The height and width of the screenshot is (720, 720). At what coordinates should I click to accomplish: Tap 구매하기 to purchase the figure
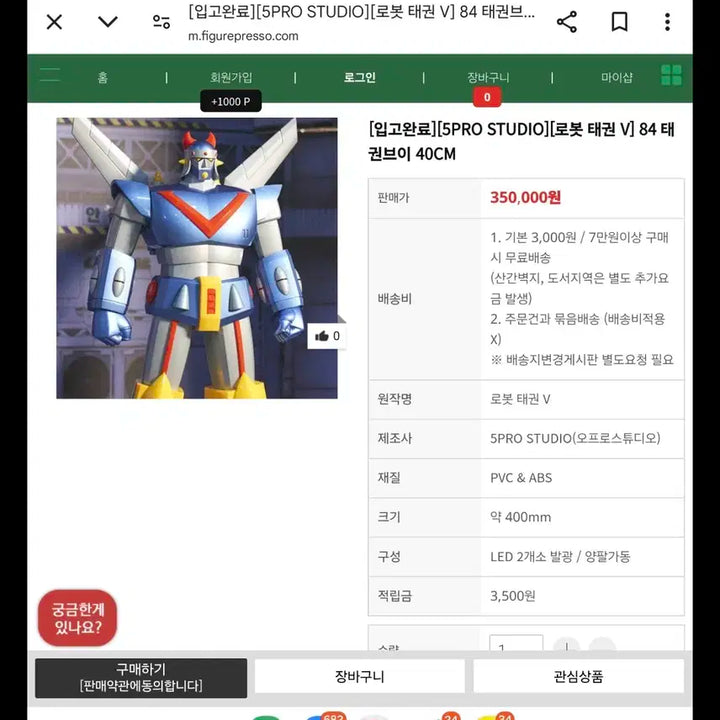141,677
